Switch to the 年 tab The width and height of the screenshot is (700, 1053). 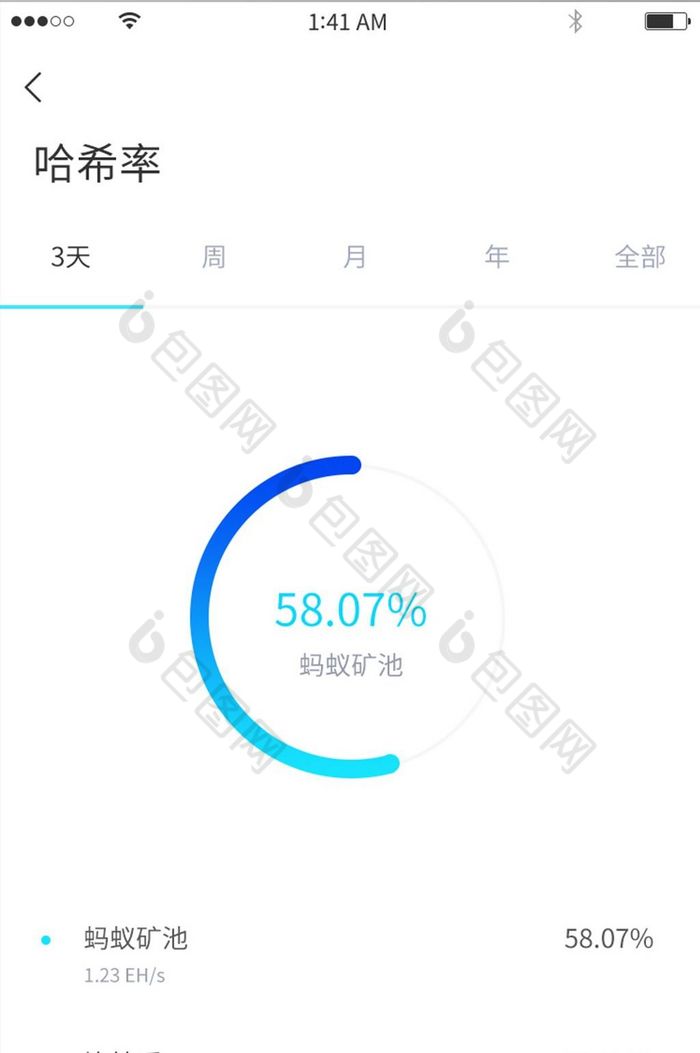[x=497, y=257]
